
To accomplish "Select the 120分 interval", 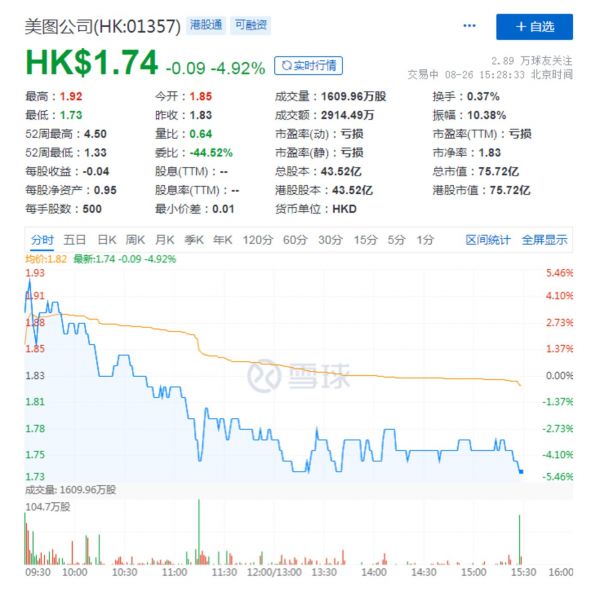I will coord(258,240).
